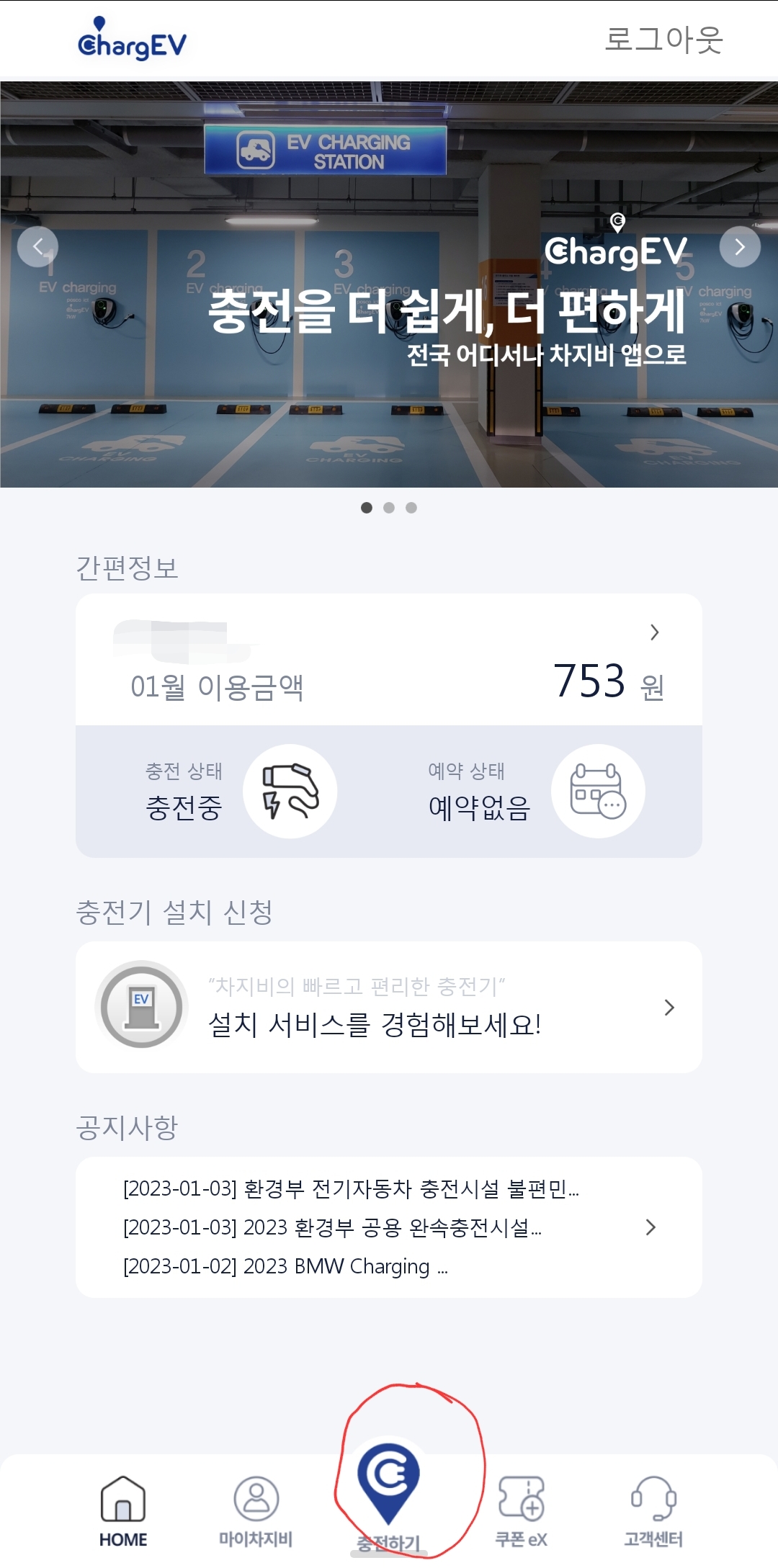Tap the 01월 이용금액 753원 row
Image resolution: width=778 pixels, height=1568 pixels.
point(389,684)
